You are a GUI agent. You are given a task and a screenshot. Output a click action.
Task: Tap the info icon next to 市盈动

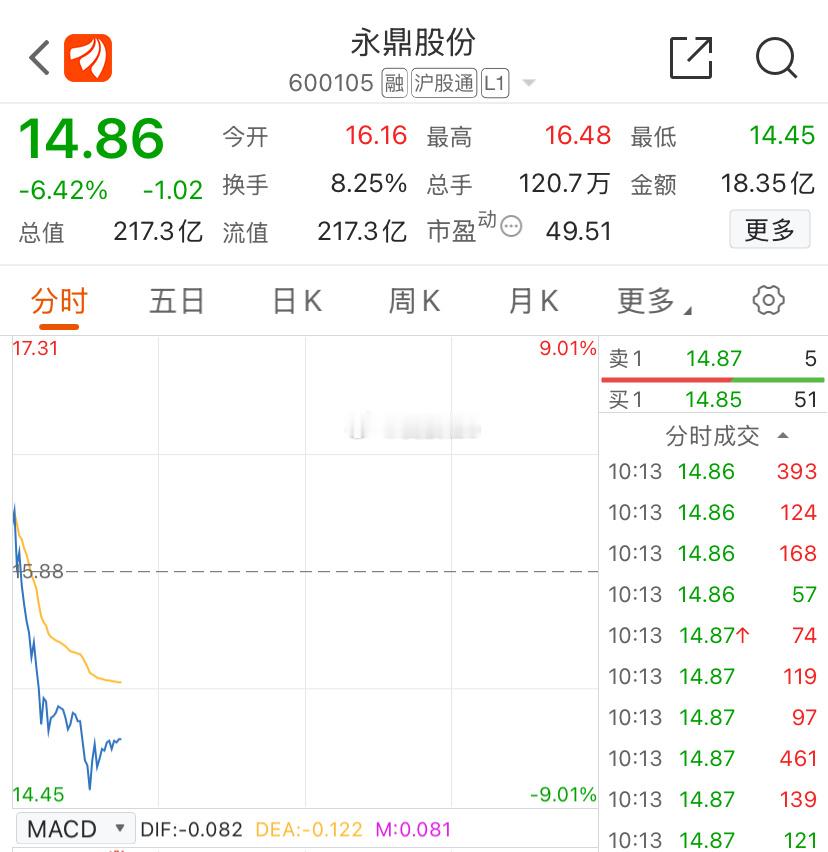(511, 227)
